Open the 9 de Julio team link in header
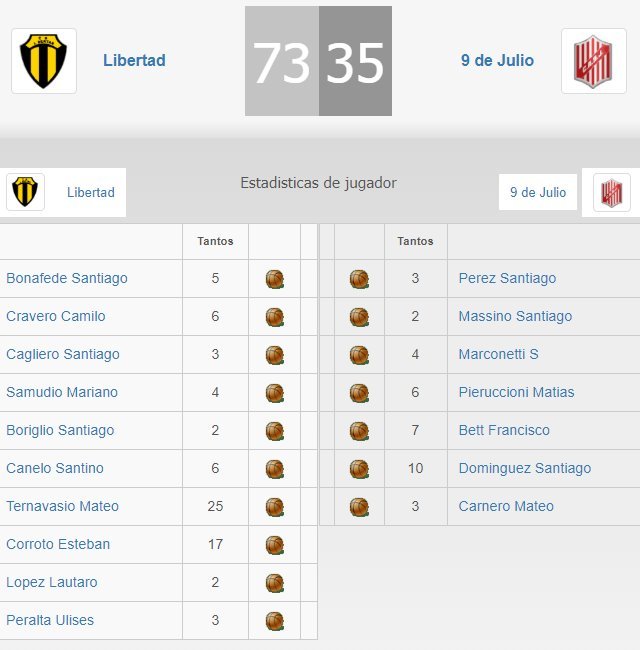This screenshot has height=650, width=640. click(497, 60)
